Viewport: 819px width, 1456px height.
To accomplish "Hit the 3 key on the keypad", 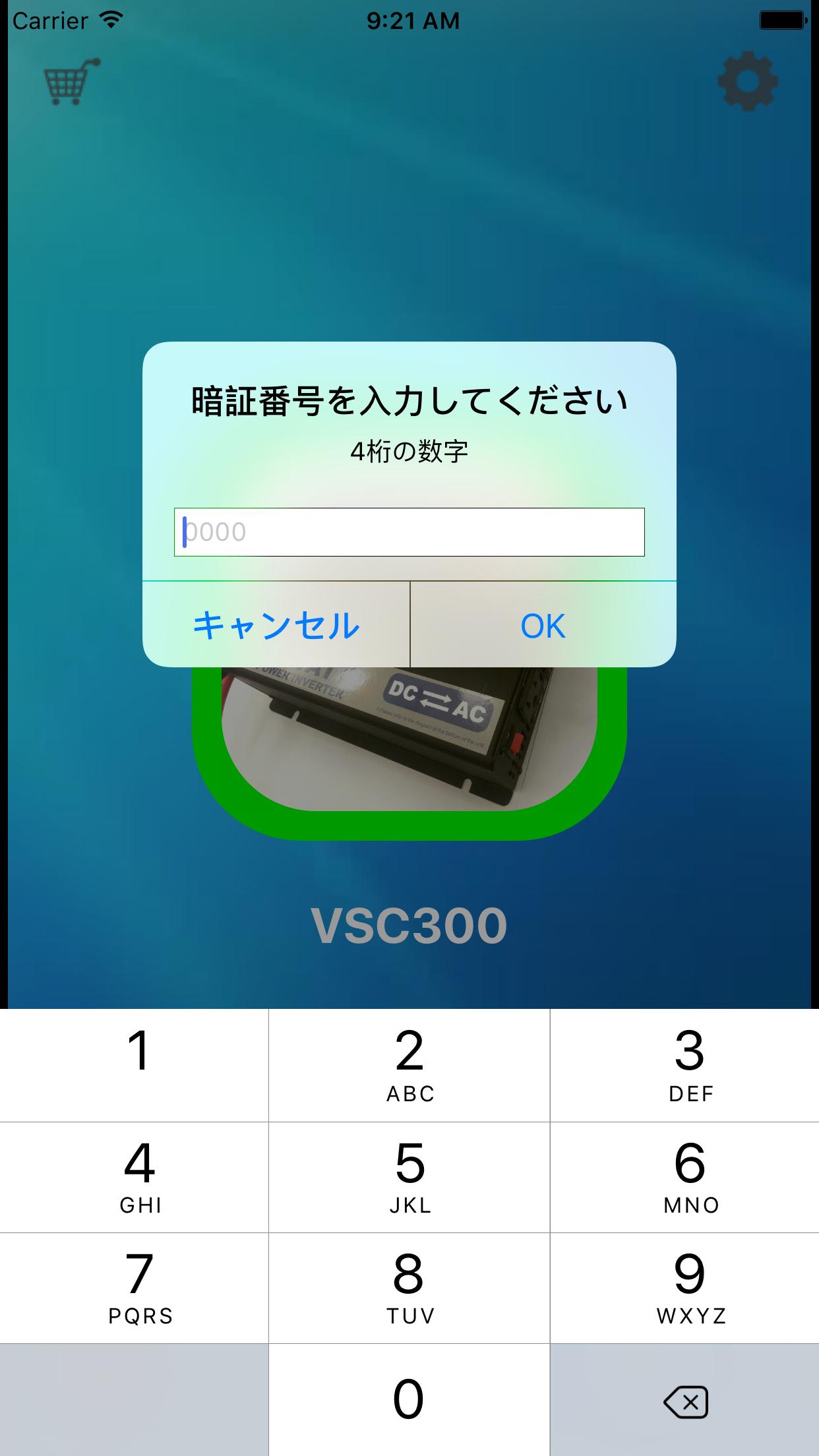I will [x=684, y=1065].
